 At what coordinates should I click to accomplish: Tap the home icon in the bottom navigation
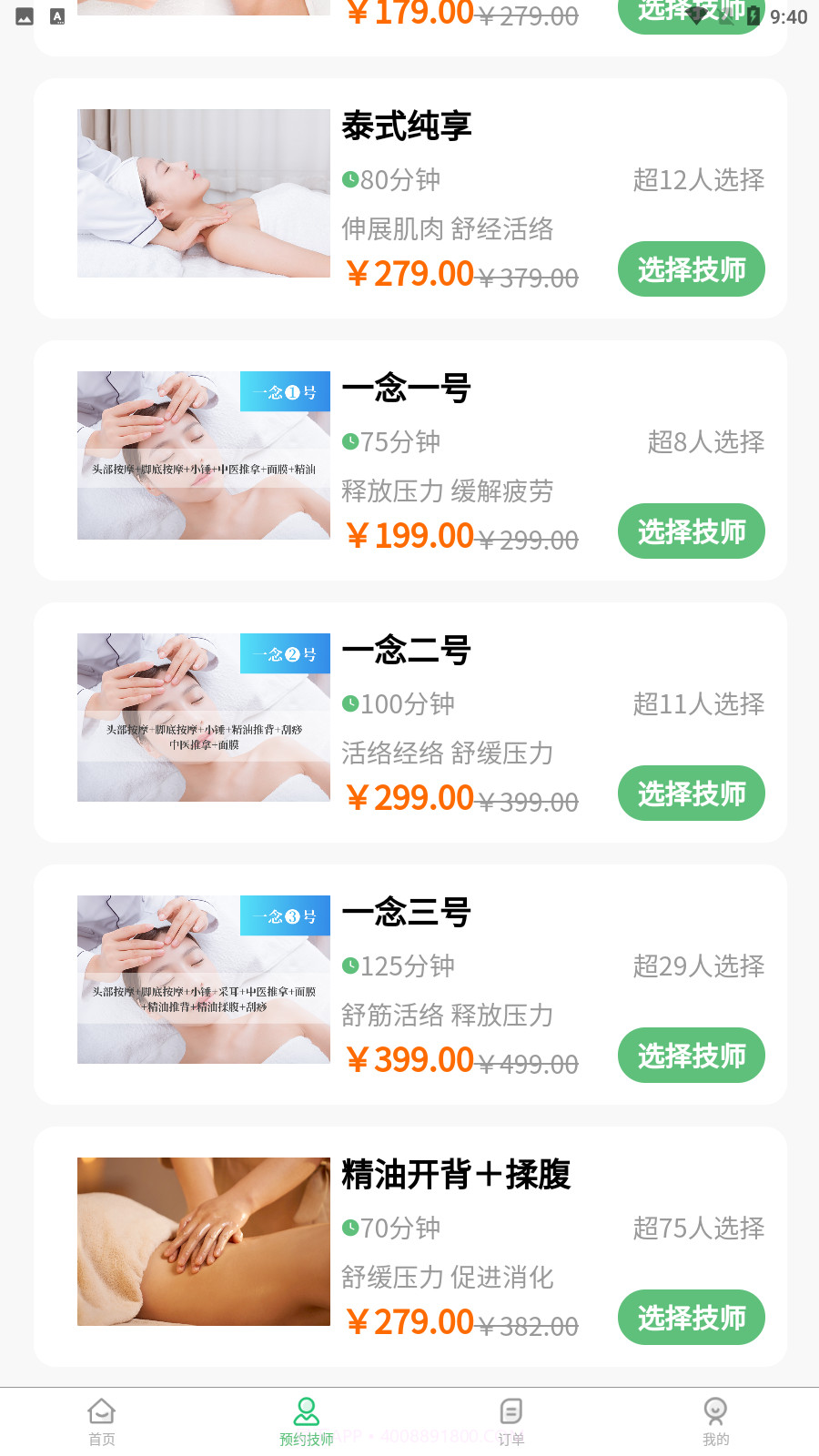pyautogui.click(x=101, y=1409)
